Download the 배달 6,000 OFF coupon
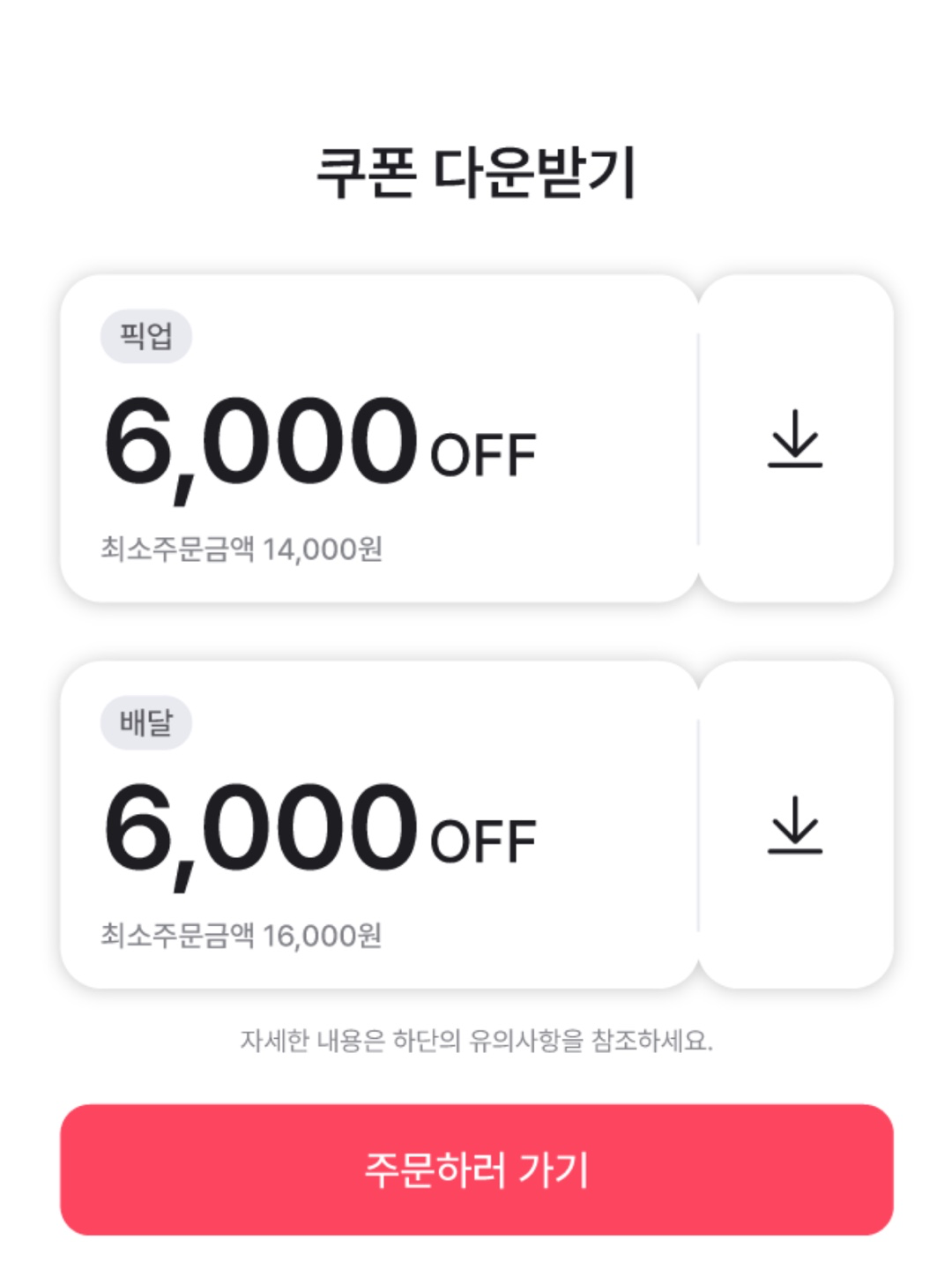This screenshot has height=1270, width=952. (x=795, y=825)
